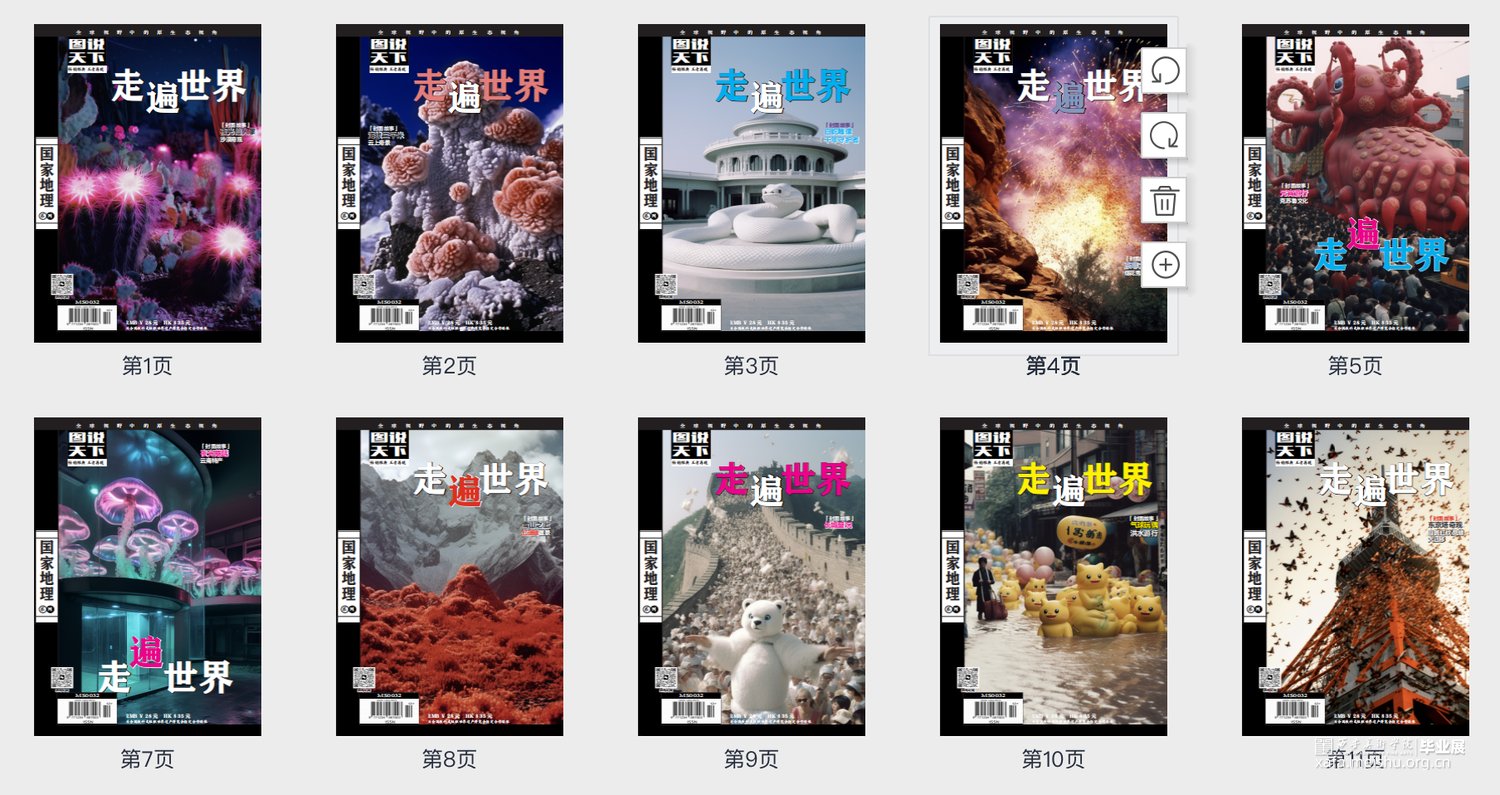Open page 1 with glowing cactus cover
The image size is (1500, 795).
(x=148, y=184)
